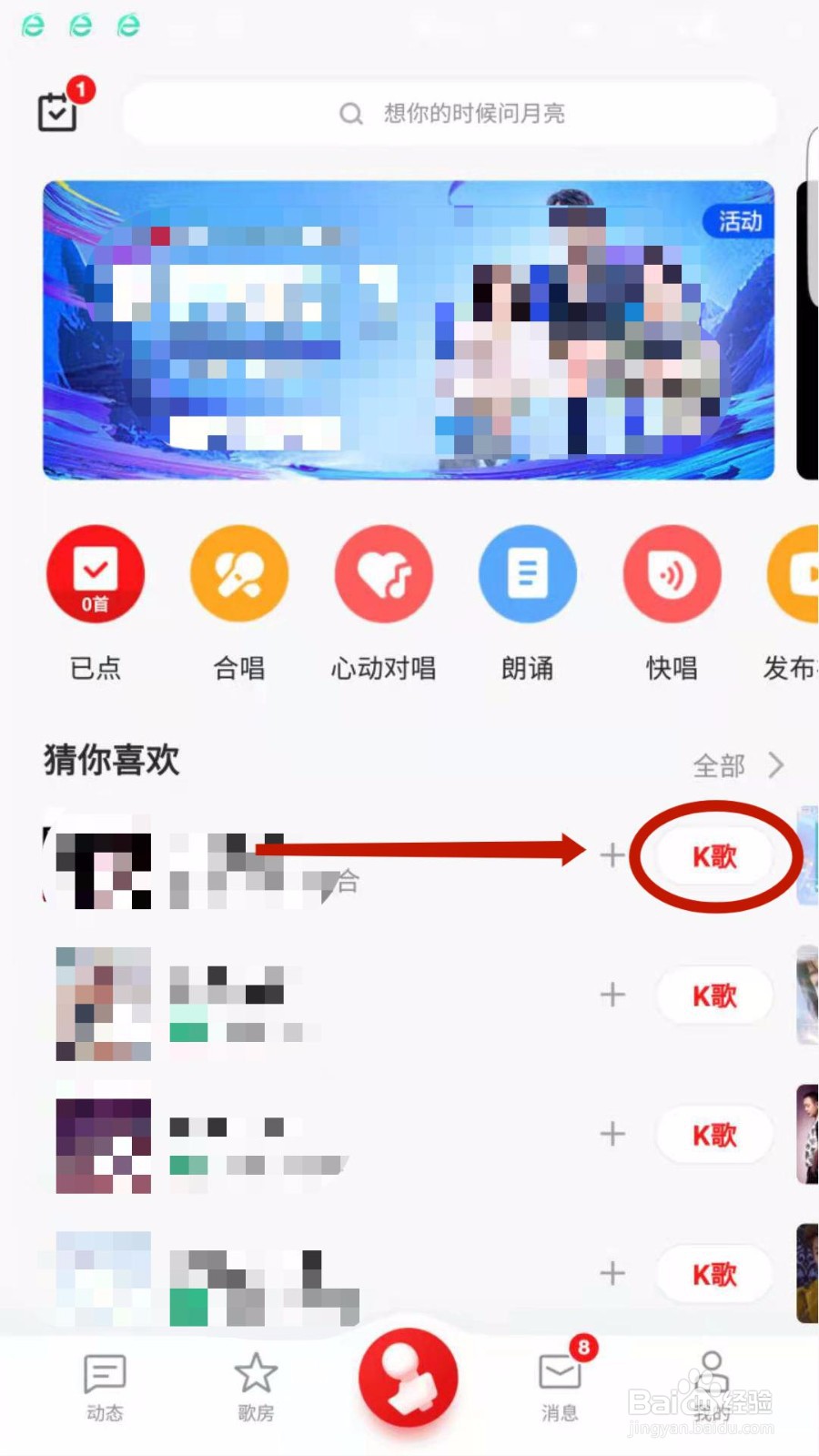The image size is (819, 1456).
Task: Open the 合唱 duet section
Action: coord(239,574)
